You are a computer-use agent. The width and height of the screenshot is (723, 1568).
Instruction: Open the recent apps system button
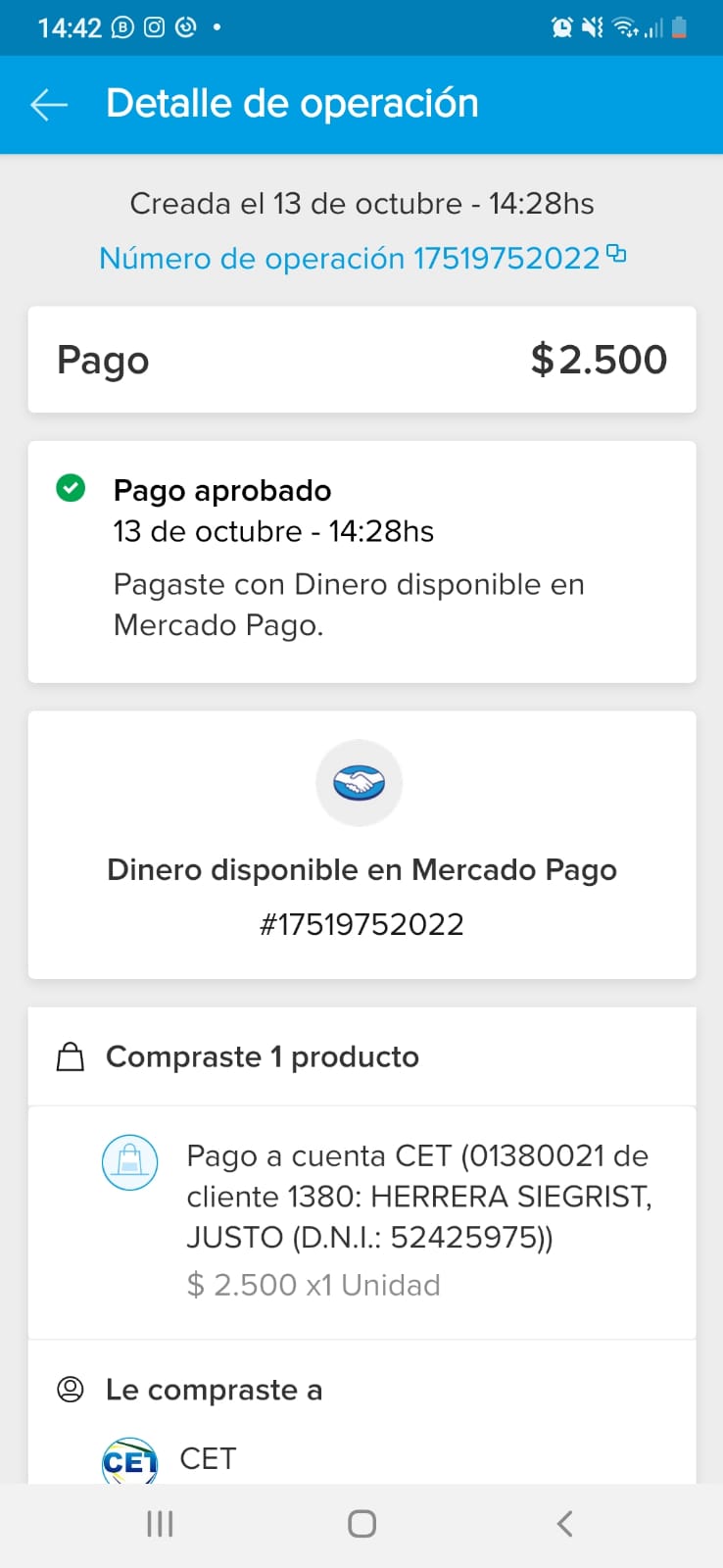[x=160, y=1524]
